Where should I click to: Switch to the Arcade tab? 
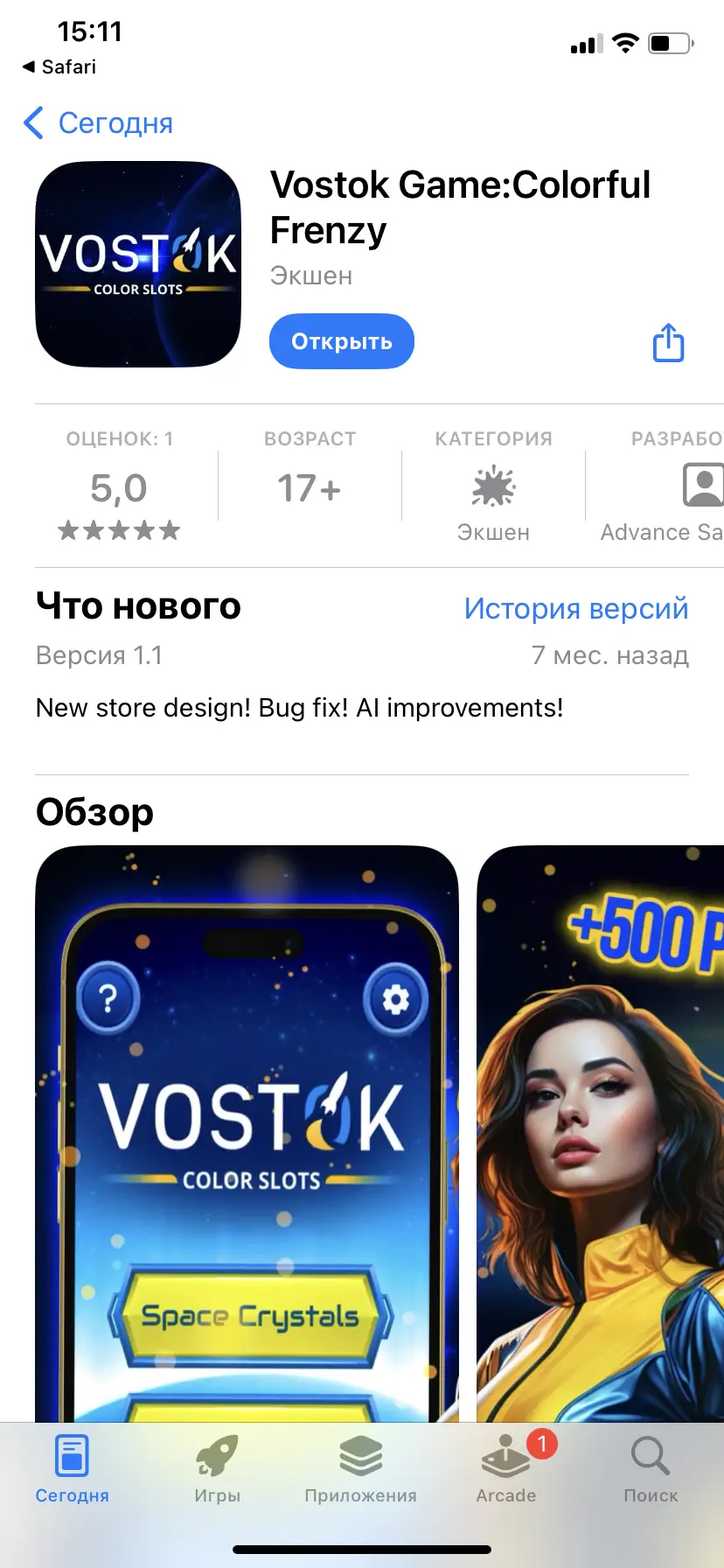[x=506, y=1470]
